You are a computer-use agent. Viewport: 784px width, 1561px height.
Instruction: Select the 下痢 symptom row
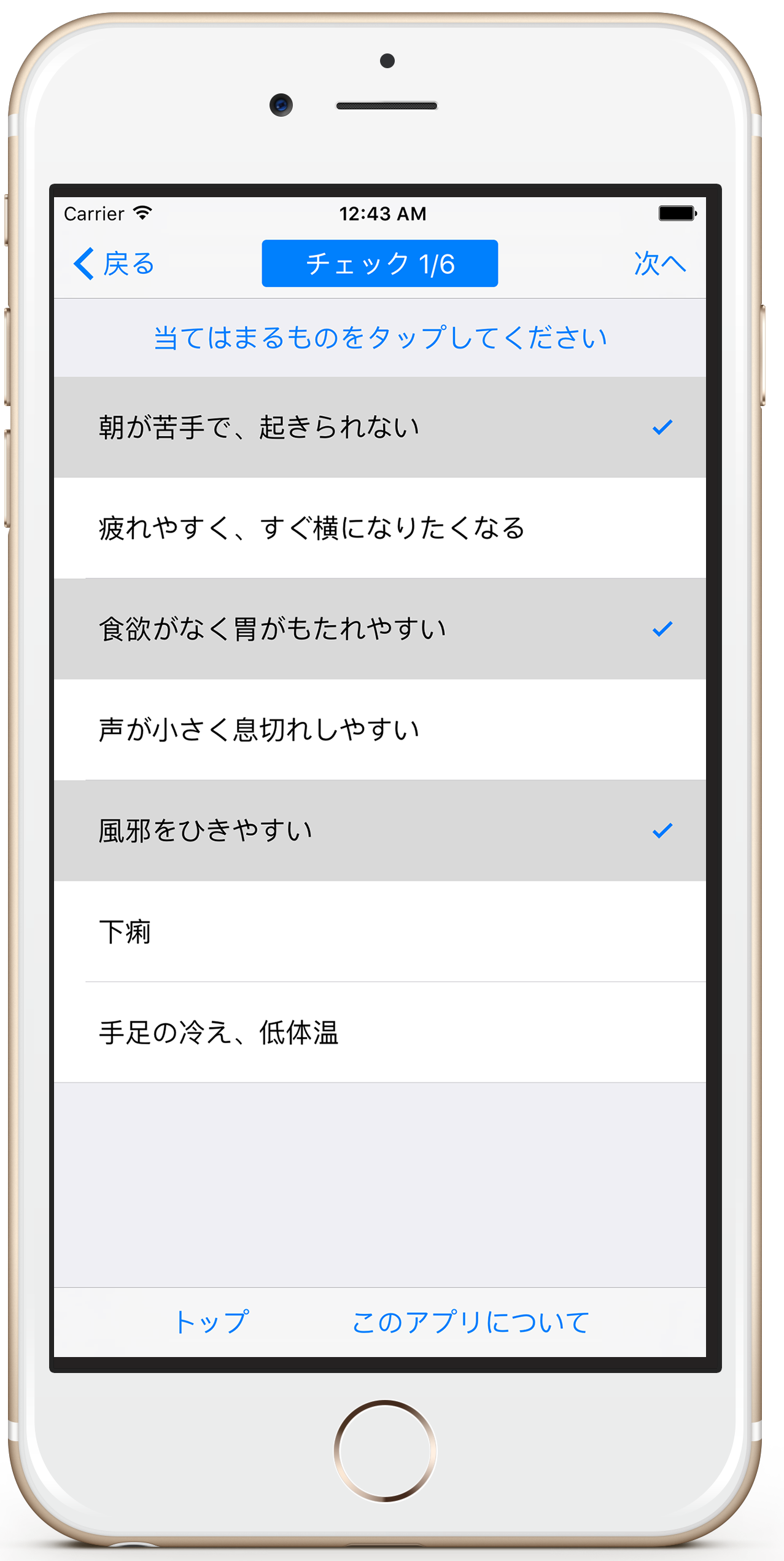point(379,931)
